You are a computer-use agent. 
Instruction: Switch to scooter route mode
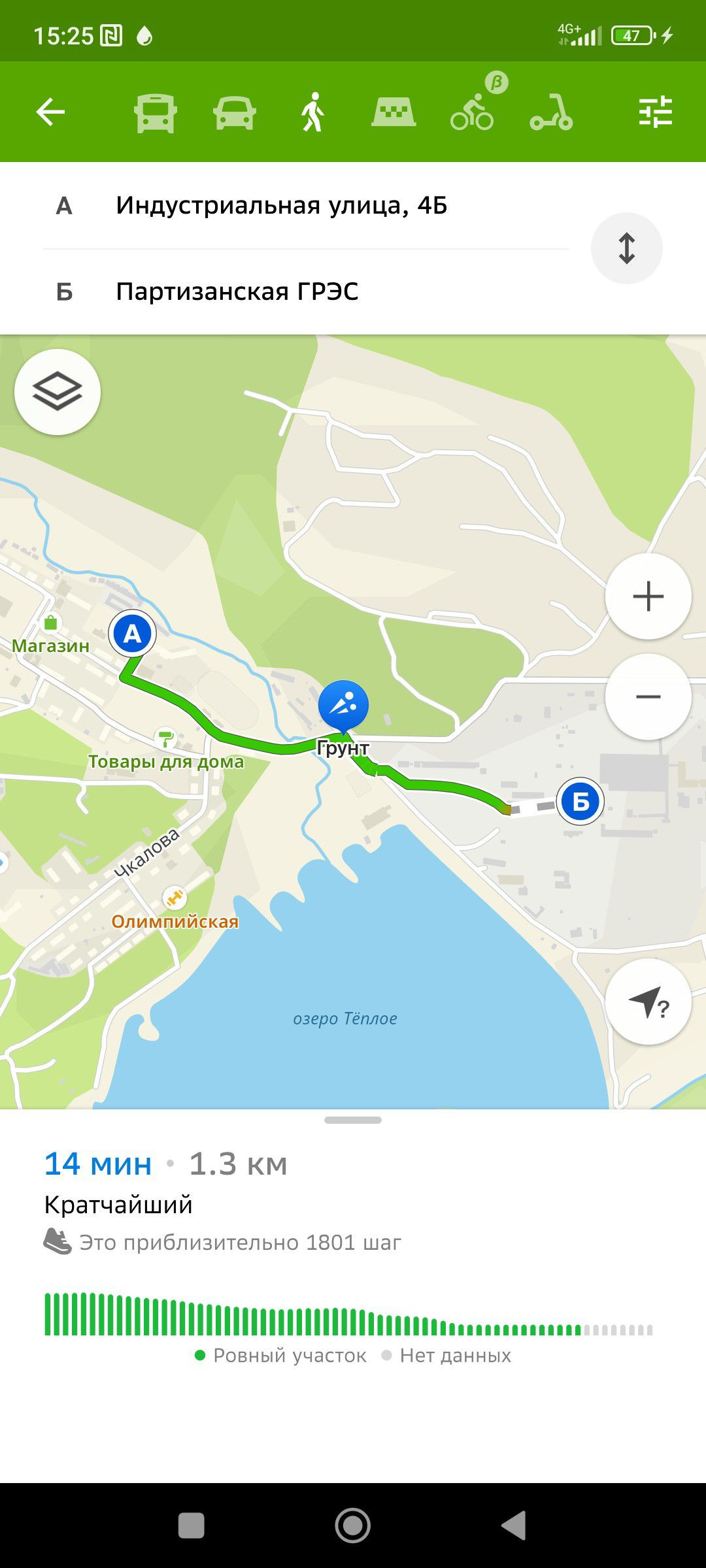tap(551, 113)
